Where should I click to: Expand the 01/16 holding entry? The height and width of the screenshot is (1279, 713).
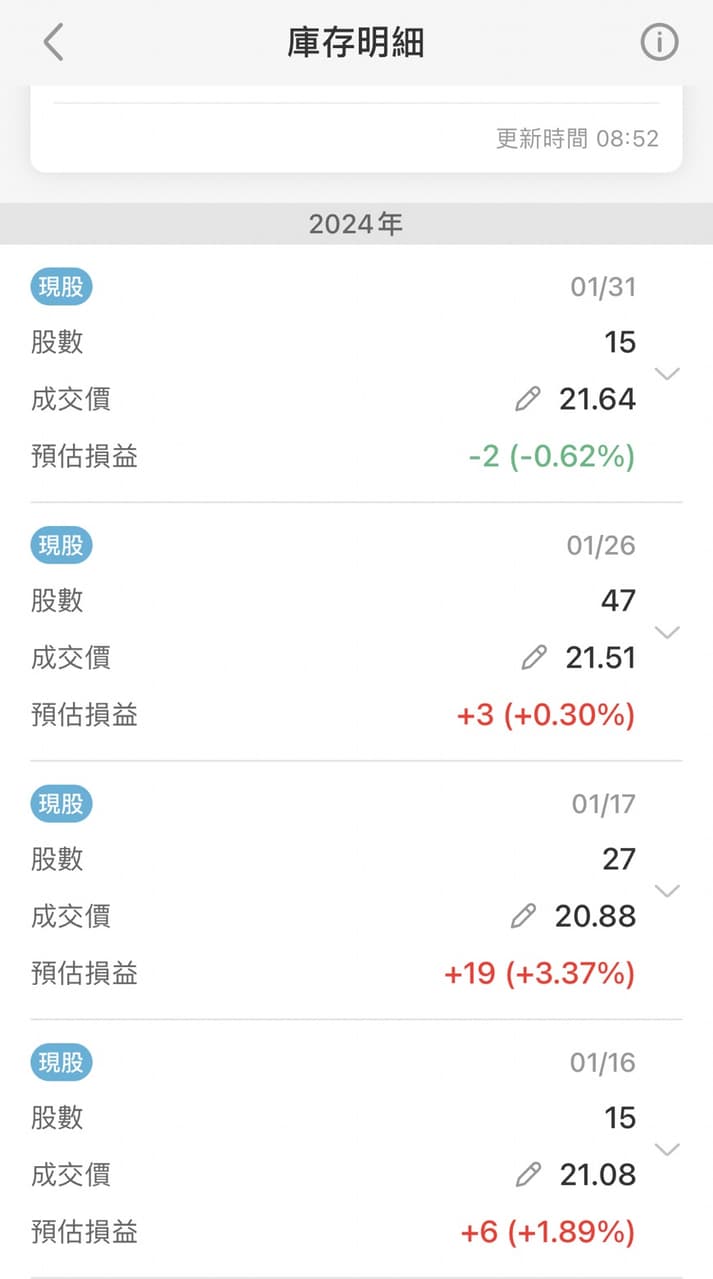point(667,1148)
